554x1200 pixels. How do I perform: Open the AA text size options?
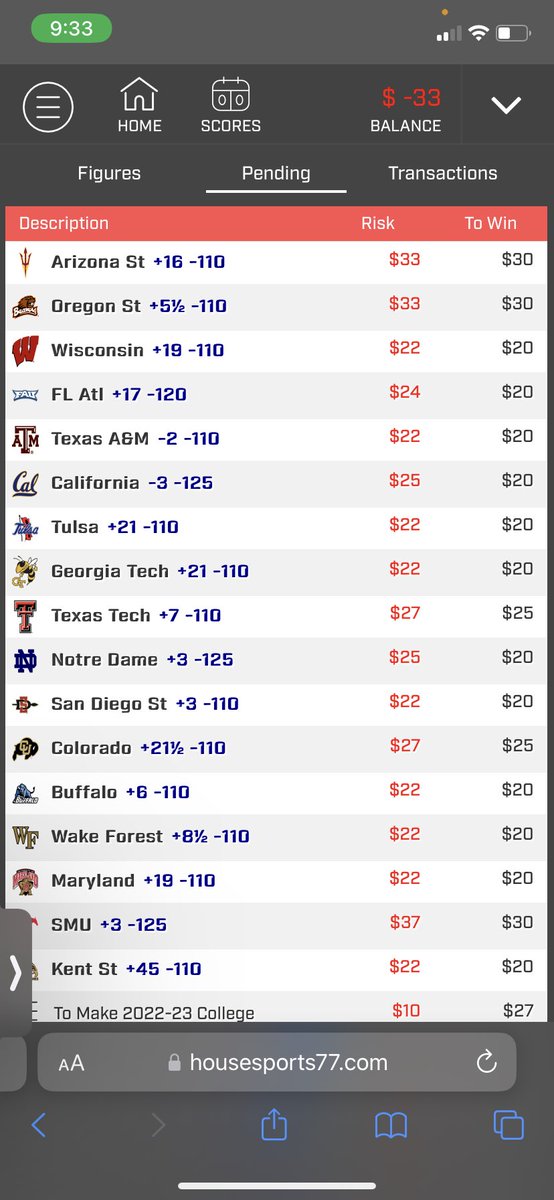71,1064
